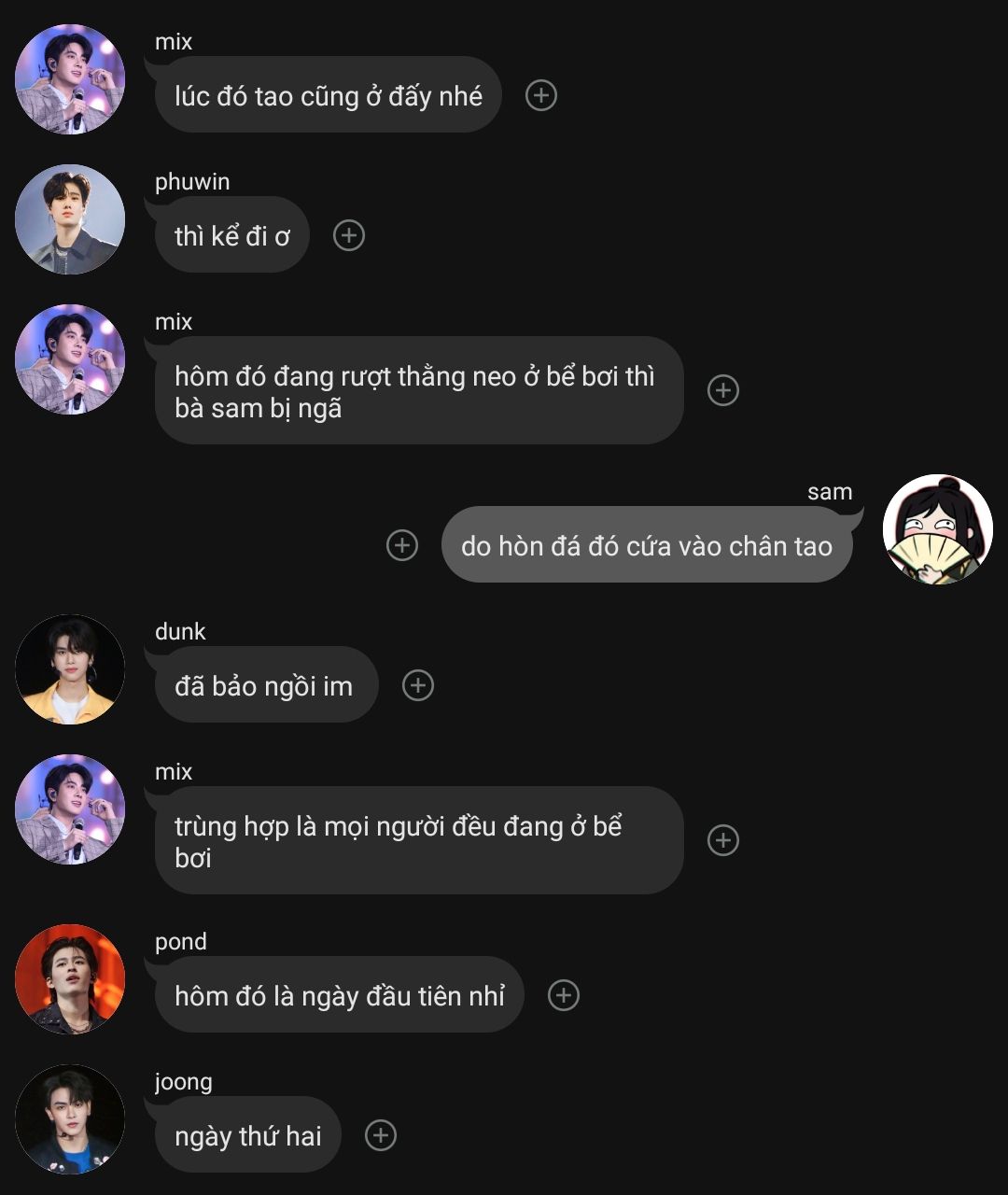The width and height of the screenshot is (1008, 1195).
Task: View dunk's profile avatar
Action: pyautogui.click(x=70, y=669)
